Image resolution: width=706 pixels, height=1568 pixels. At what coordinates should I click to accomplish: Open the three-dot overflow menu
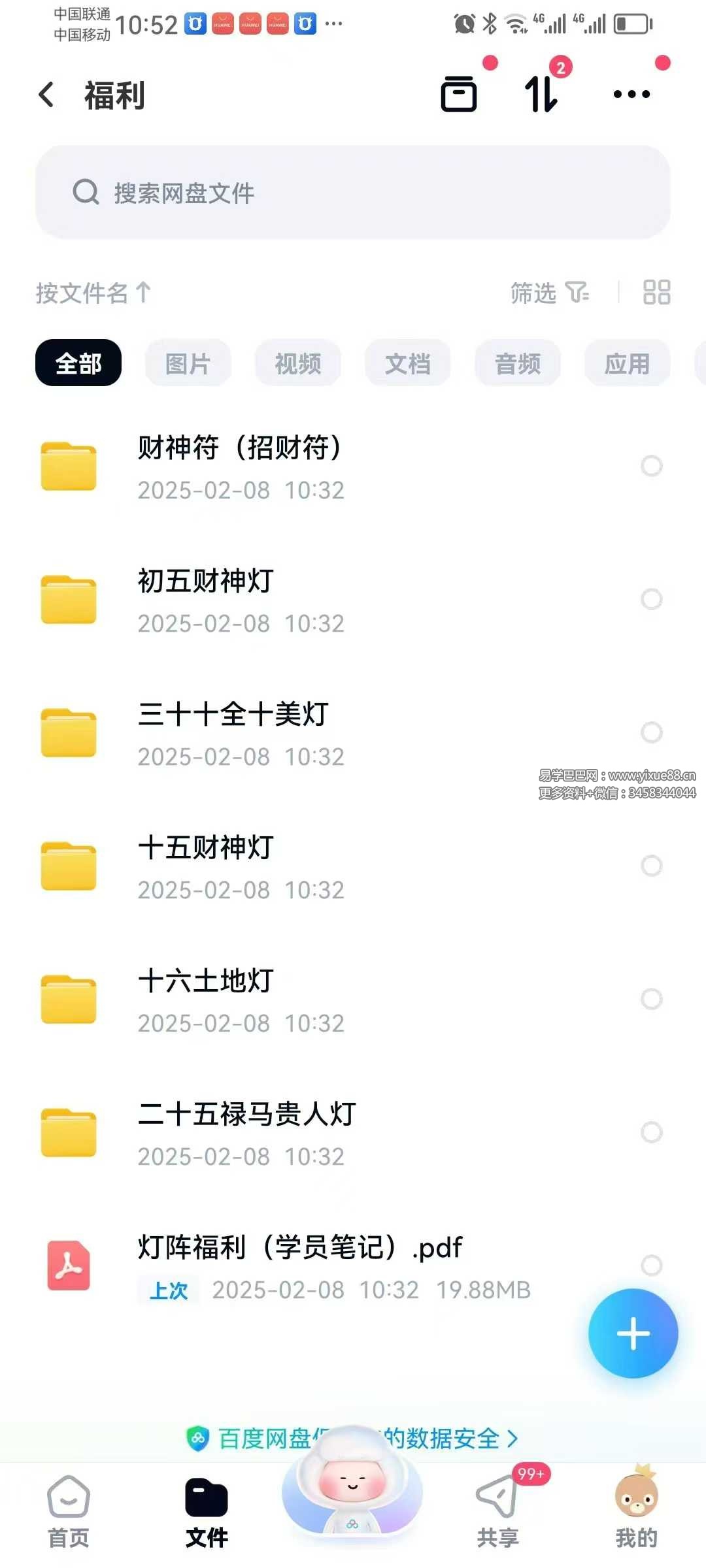[x=631, y=95]
